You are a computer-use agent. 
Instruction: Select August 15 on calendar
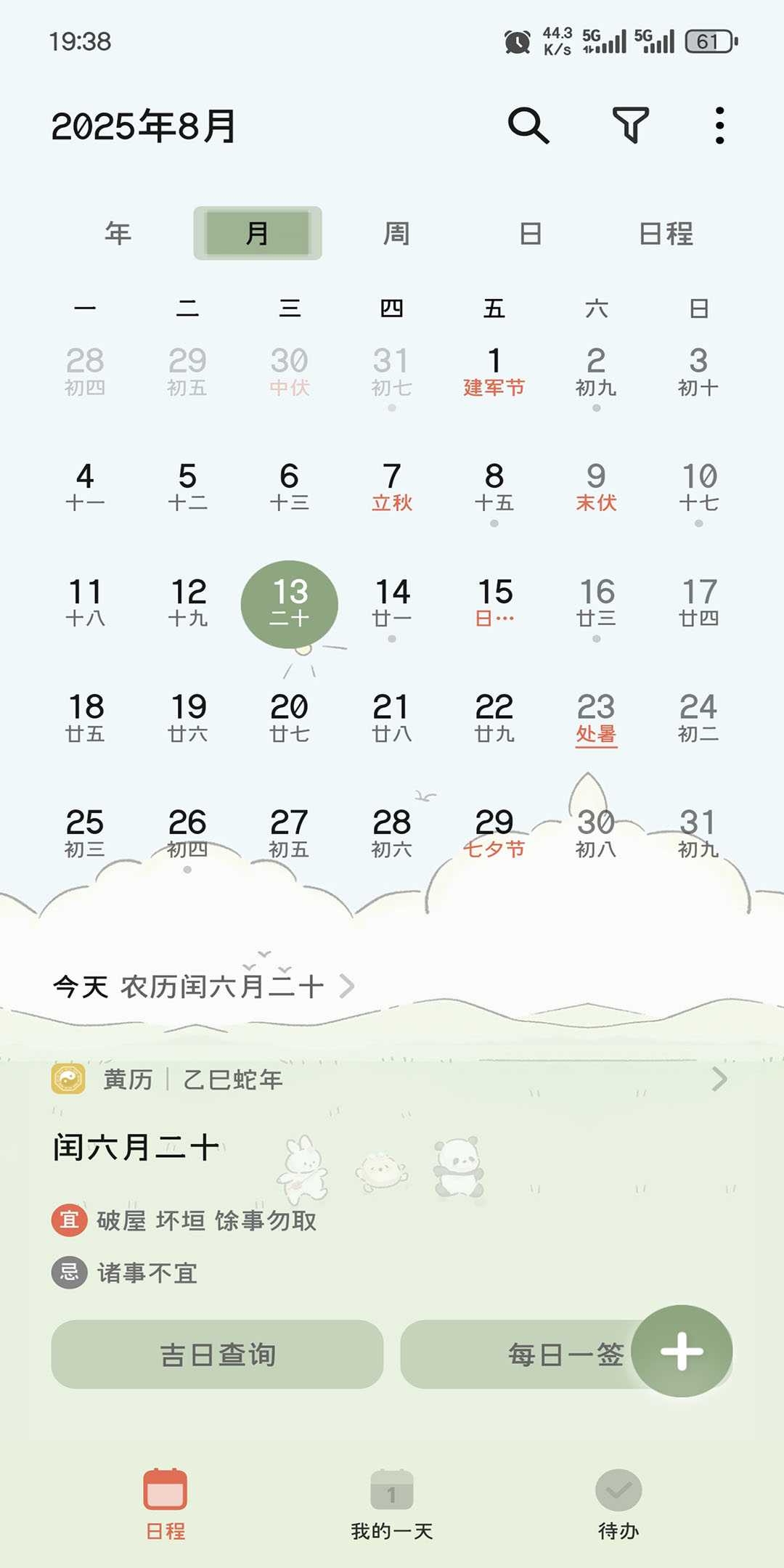[x=495, y=603]
